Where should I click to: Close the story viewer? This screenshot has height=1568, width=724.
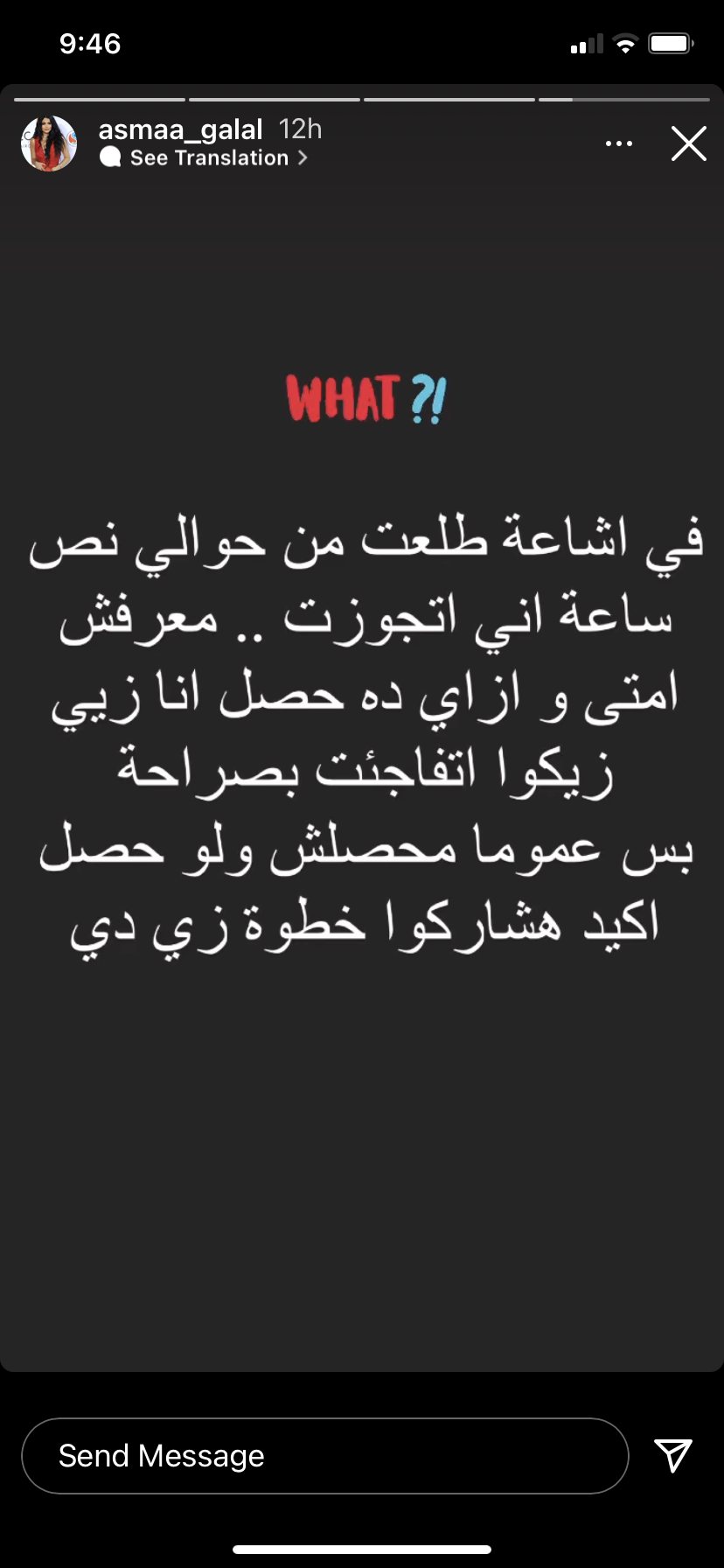click(688, 143)
